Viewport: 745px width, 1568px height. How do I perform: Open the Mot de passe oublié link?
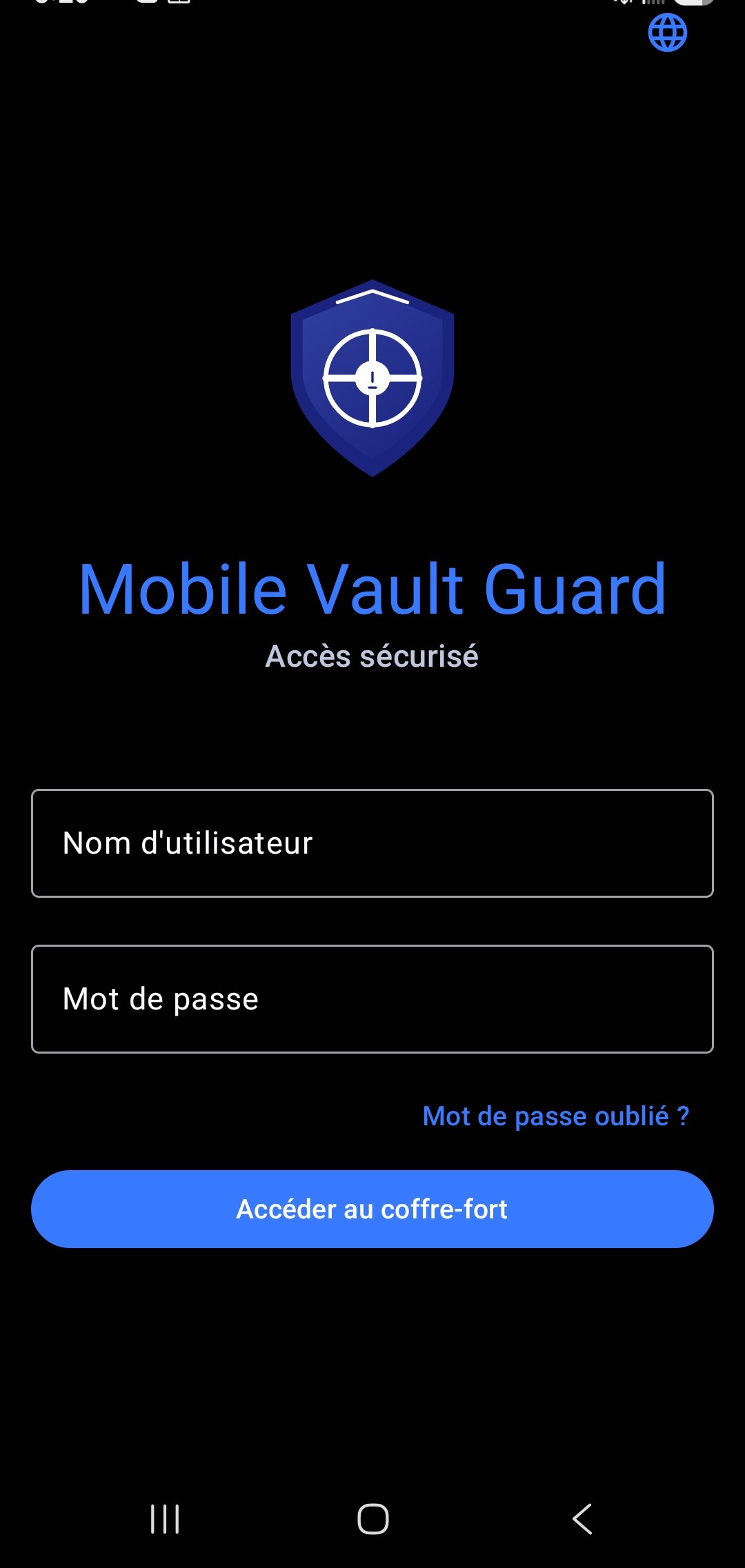[556, 1116]
